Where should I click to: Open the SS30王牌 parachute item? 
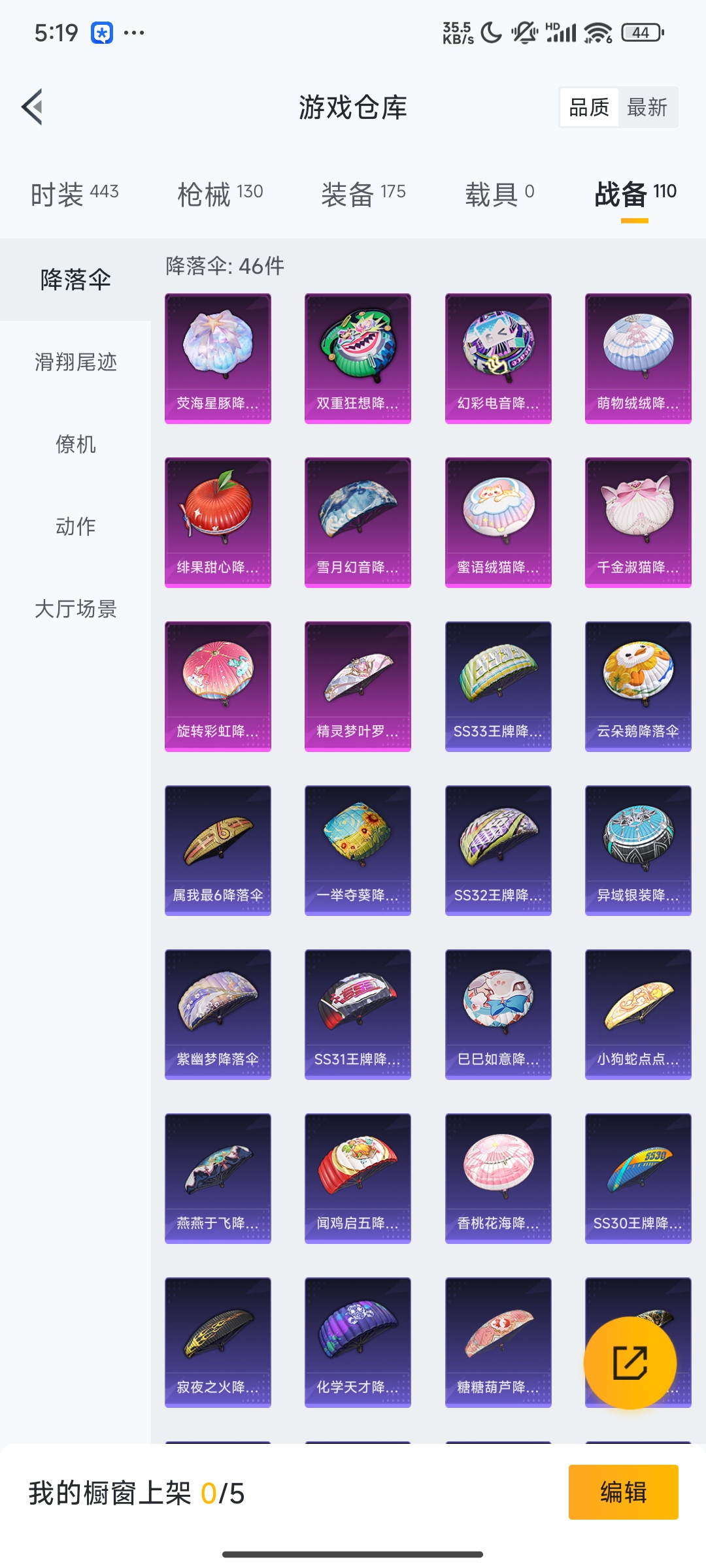tap(638, 1178)
